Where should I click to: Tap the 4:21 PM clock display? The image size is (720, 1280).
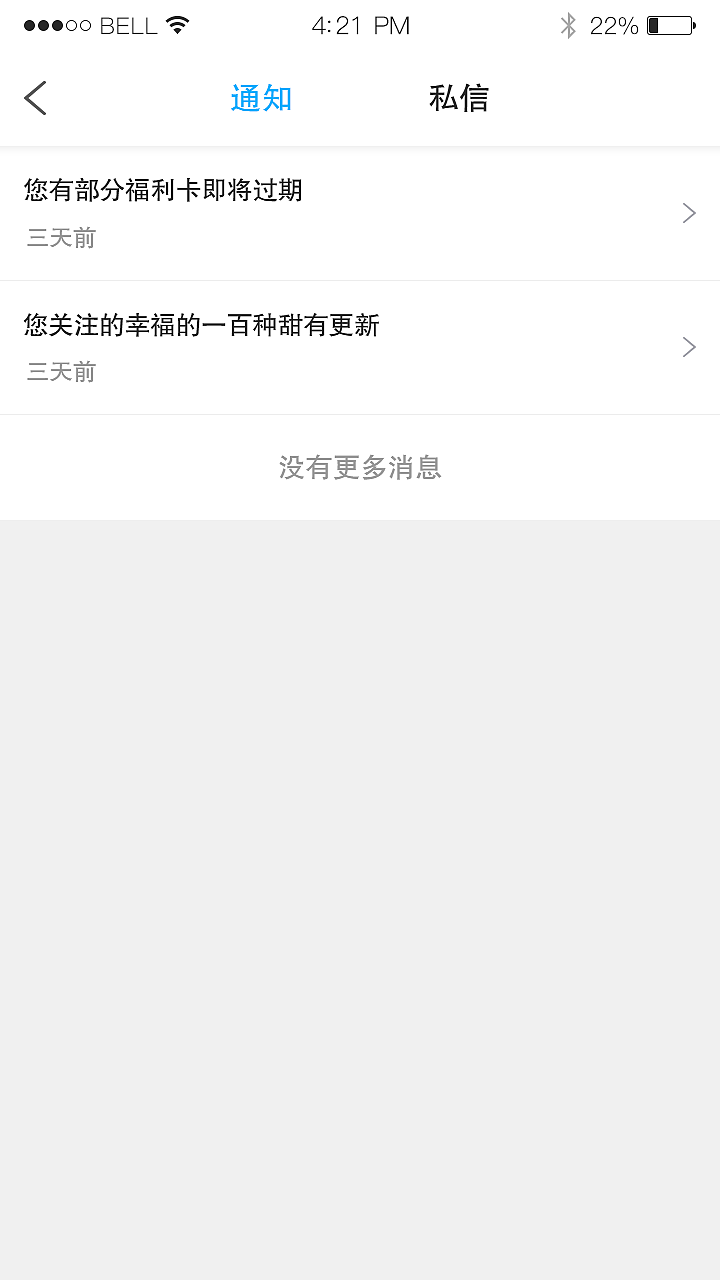point(360,25)
